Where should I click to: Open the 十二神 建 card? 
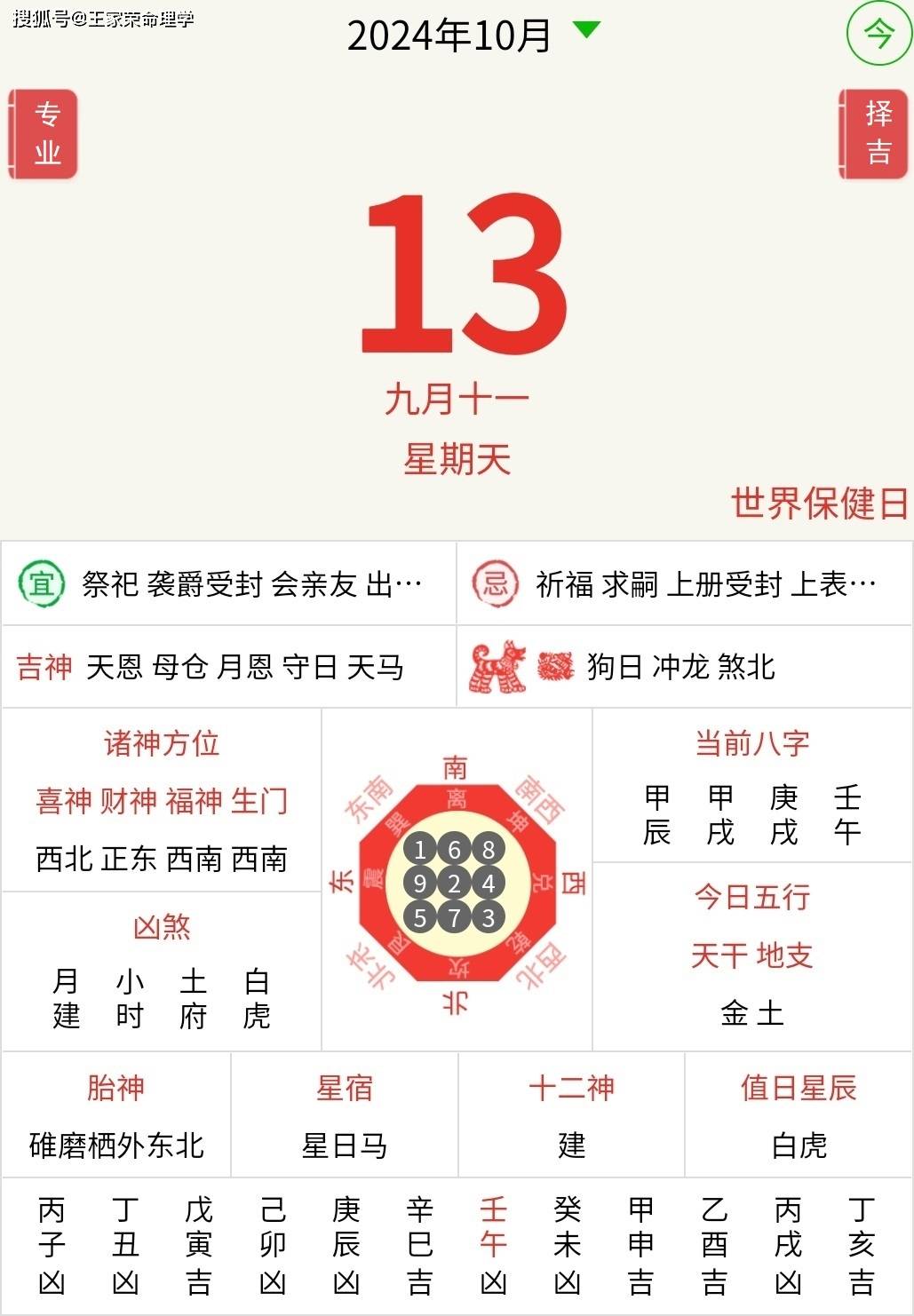coord(571,1116)
